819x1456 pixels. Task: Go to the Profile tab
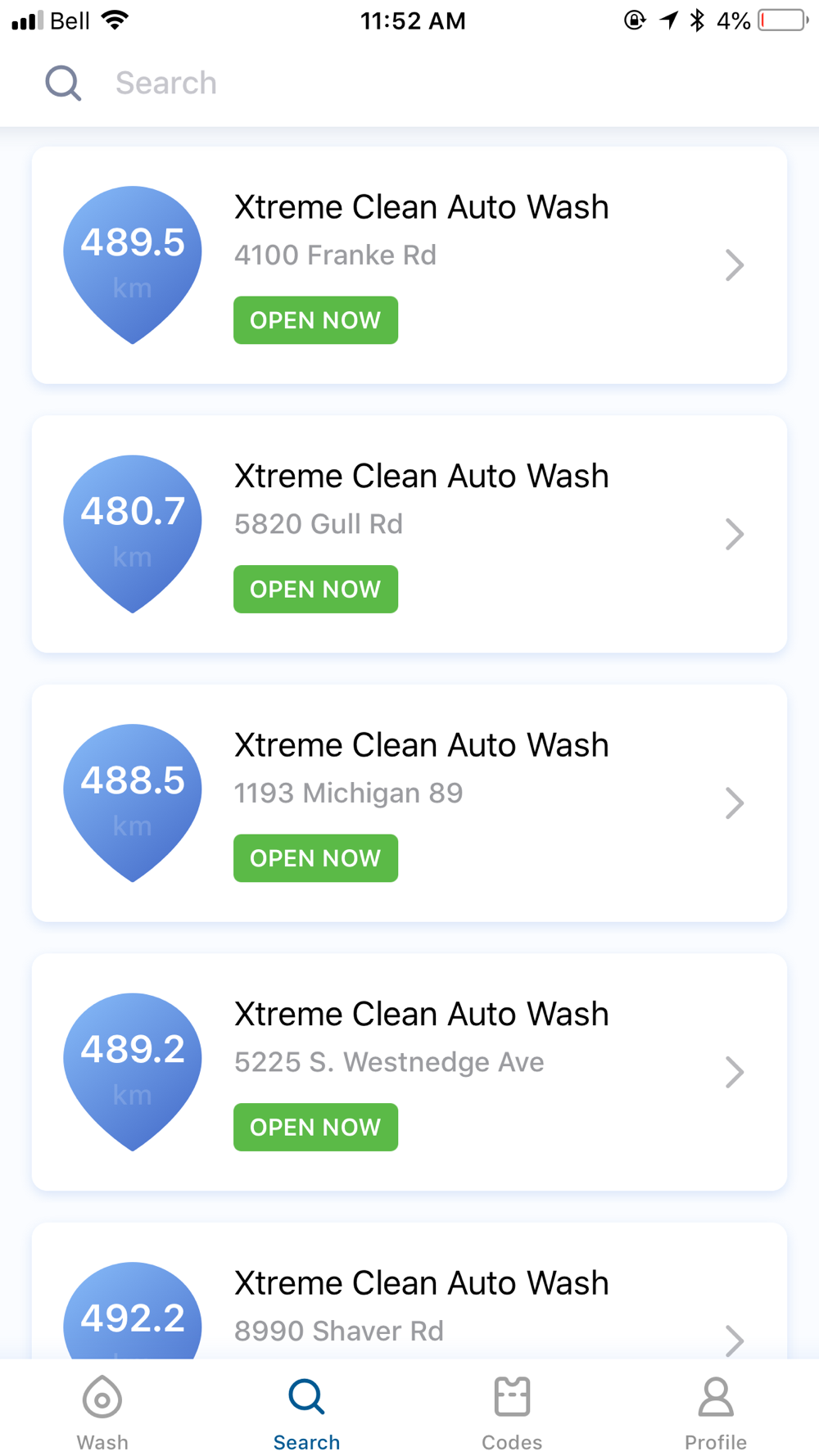click(716, 1413)
